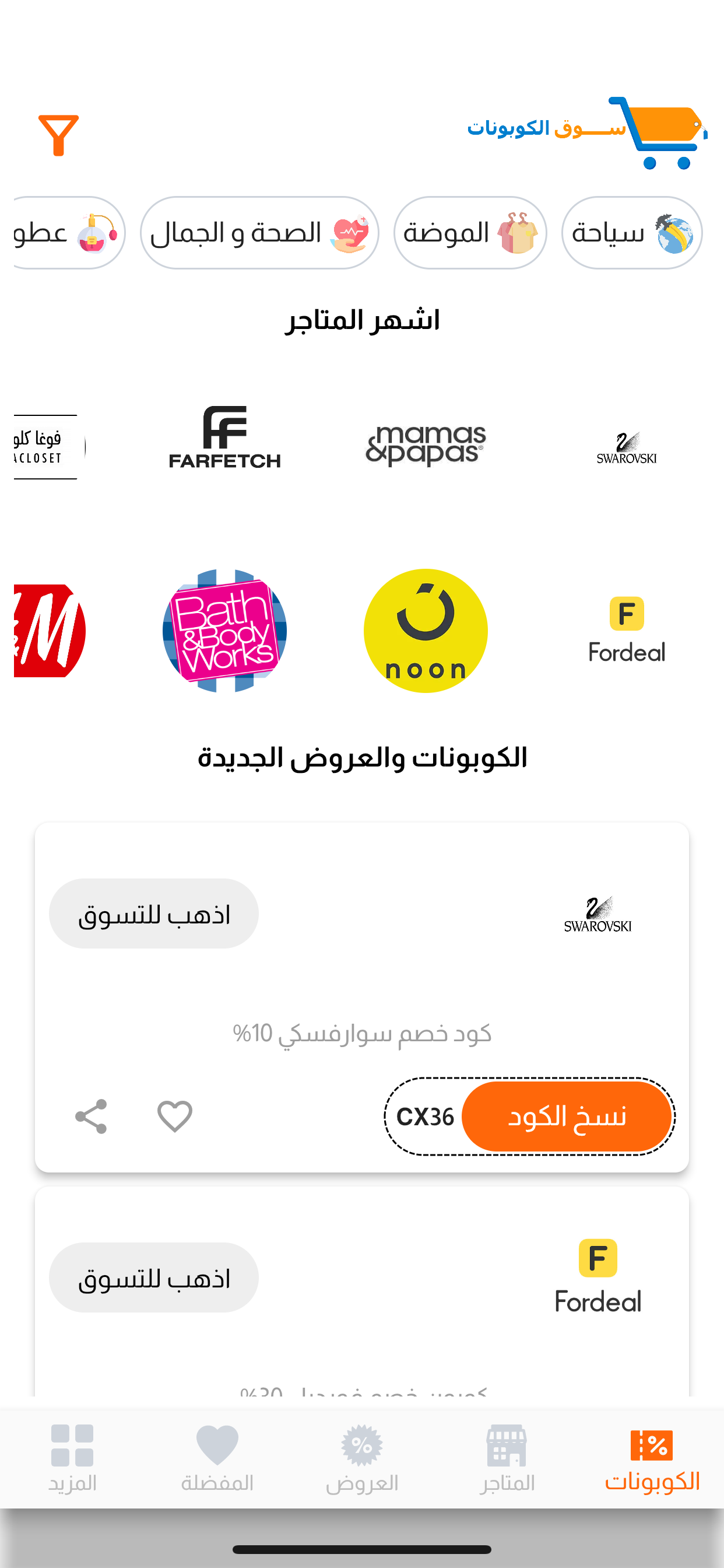Open the Swarovski logo in popular stores

(x=625, y=446)
